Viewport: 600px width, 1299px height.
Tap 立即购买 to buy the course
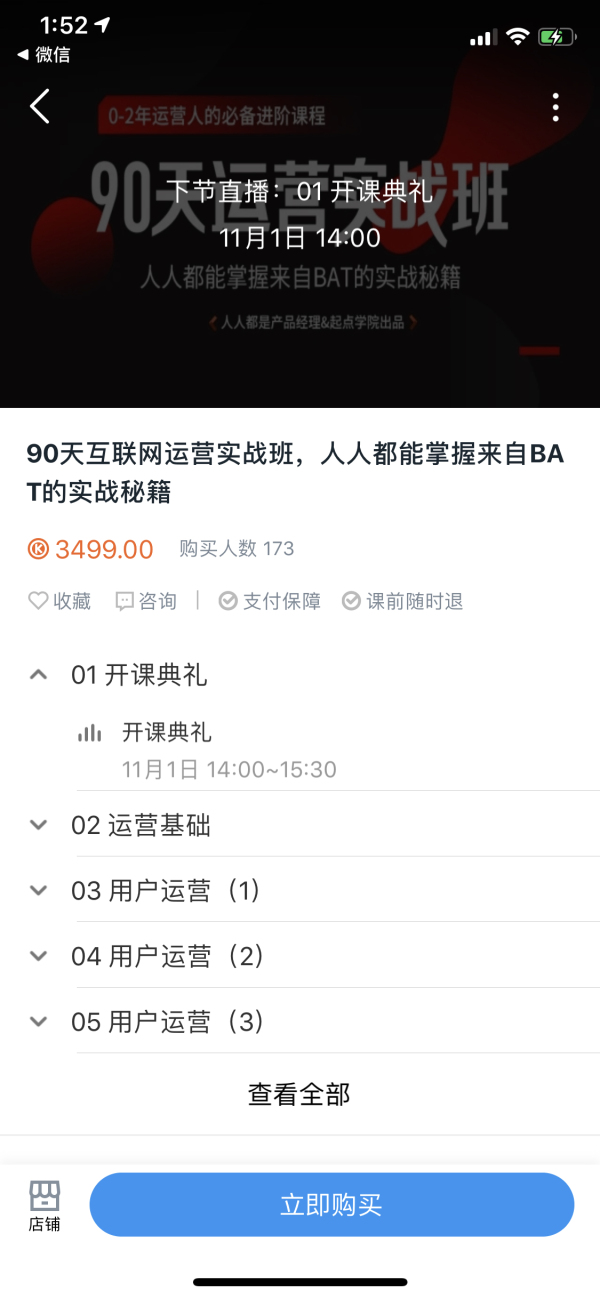(x=331, y=1205)
